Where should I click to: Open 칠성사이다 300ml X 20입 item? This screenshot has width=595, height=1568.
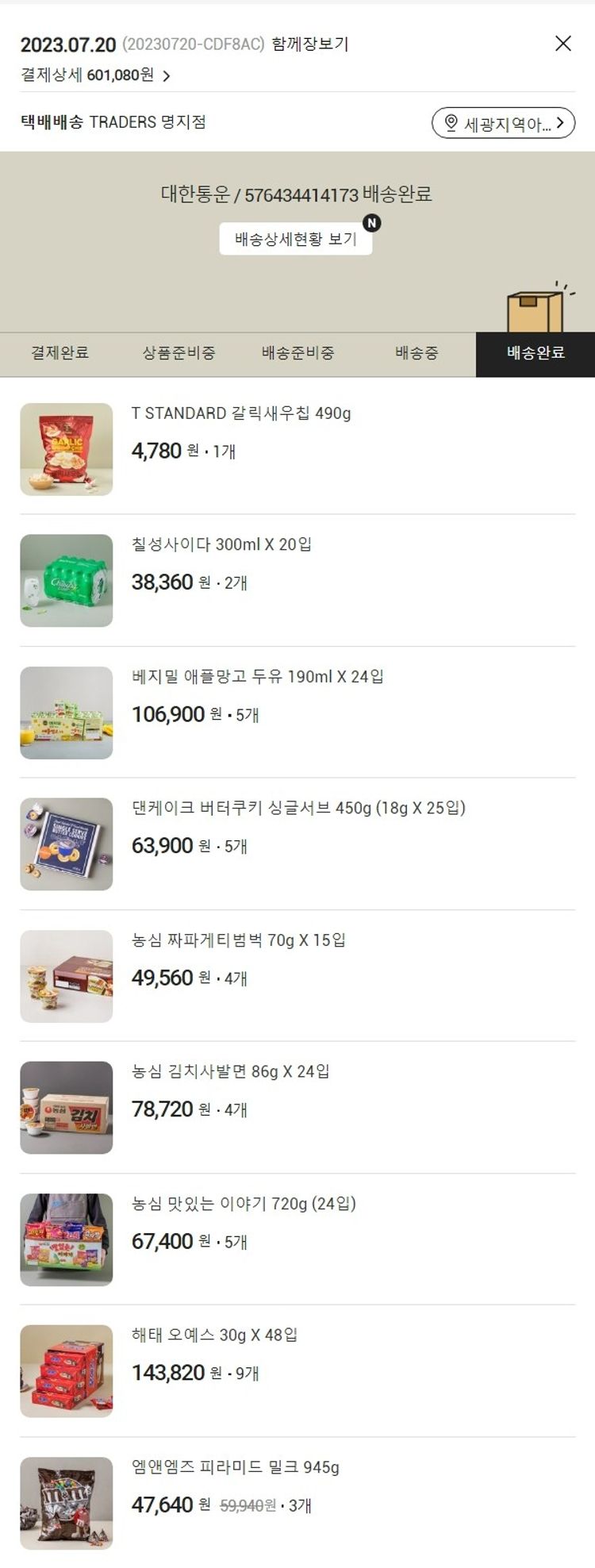coord(221,544)
